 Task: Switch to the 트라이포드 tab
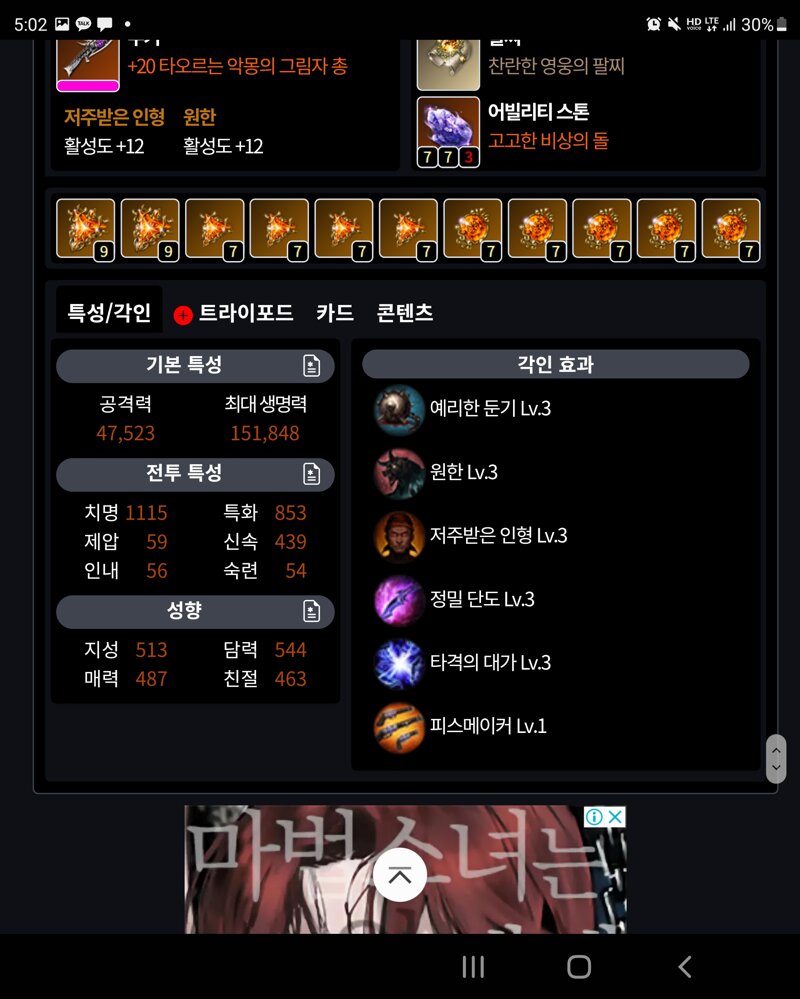pyautogui.click(x=245, y=313)
